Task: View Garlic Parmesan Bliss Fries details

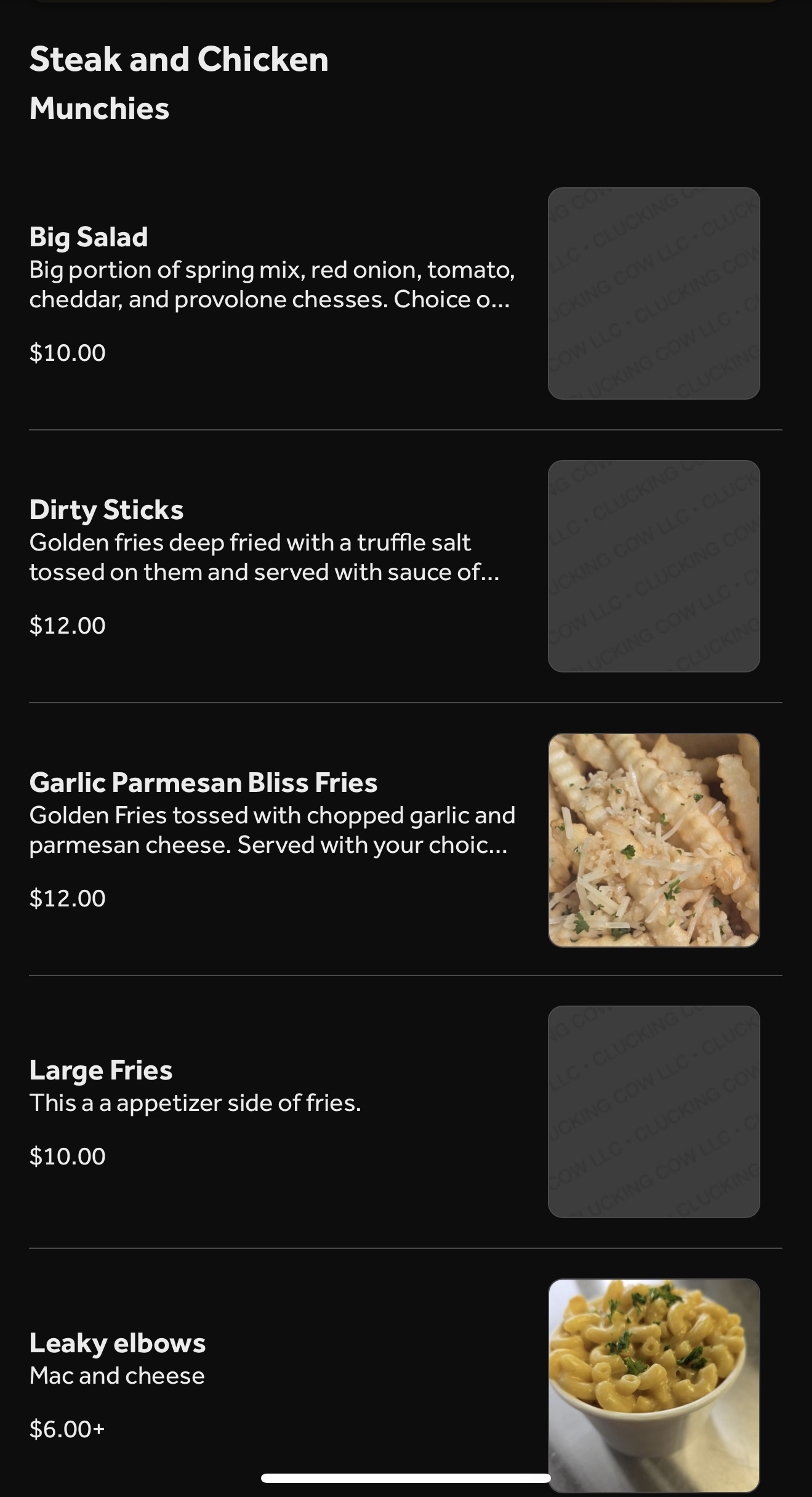Action: tap(203, 783)
